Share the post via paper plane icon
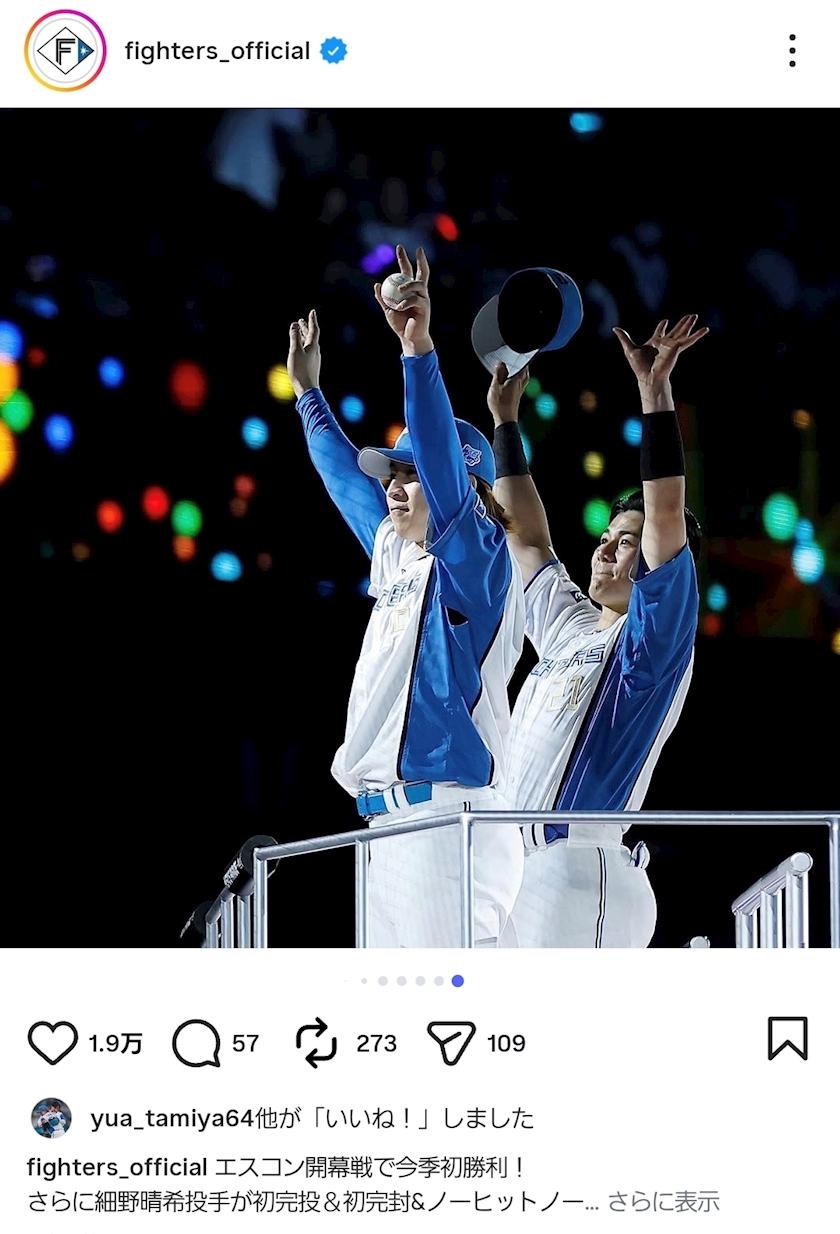The height and width of the screenshot is (1234, 840). pyautogui.click(x=451, y=1043)
